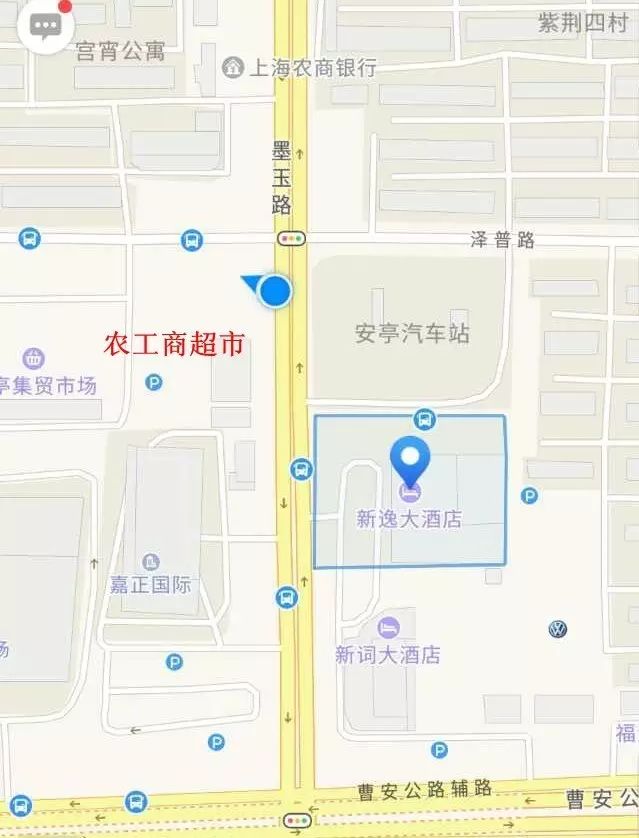Image resolution: width=639 pixels, height=838 pixels.
Task: Open the messages chat bubble icon
Action: 45,27
